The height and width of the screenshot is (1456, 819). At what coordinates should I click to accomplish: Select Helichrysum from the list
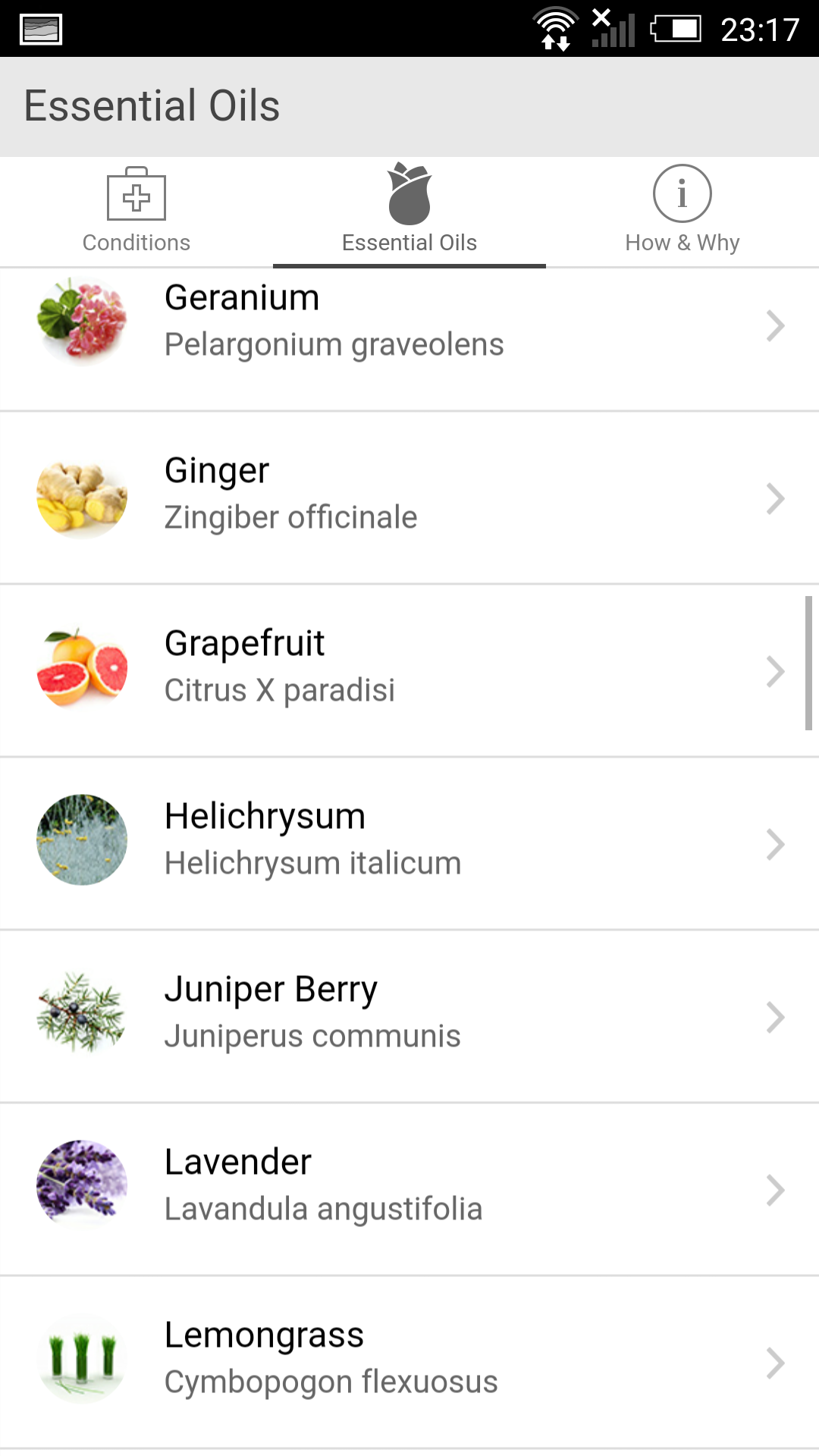pos(409,843)
